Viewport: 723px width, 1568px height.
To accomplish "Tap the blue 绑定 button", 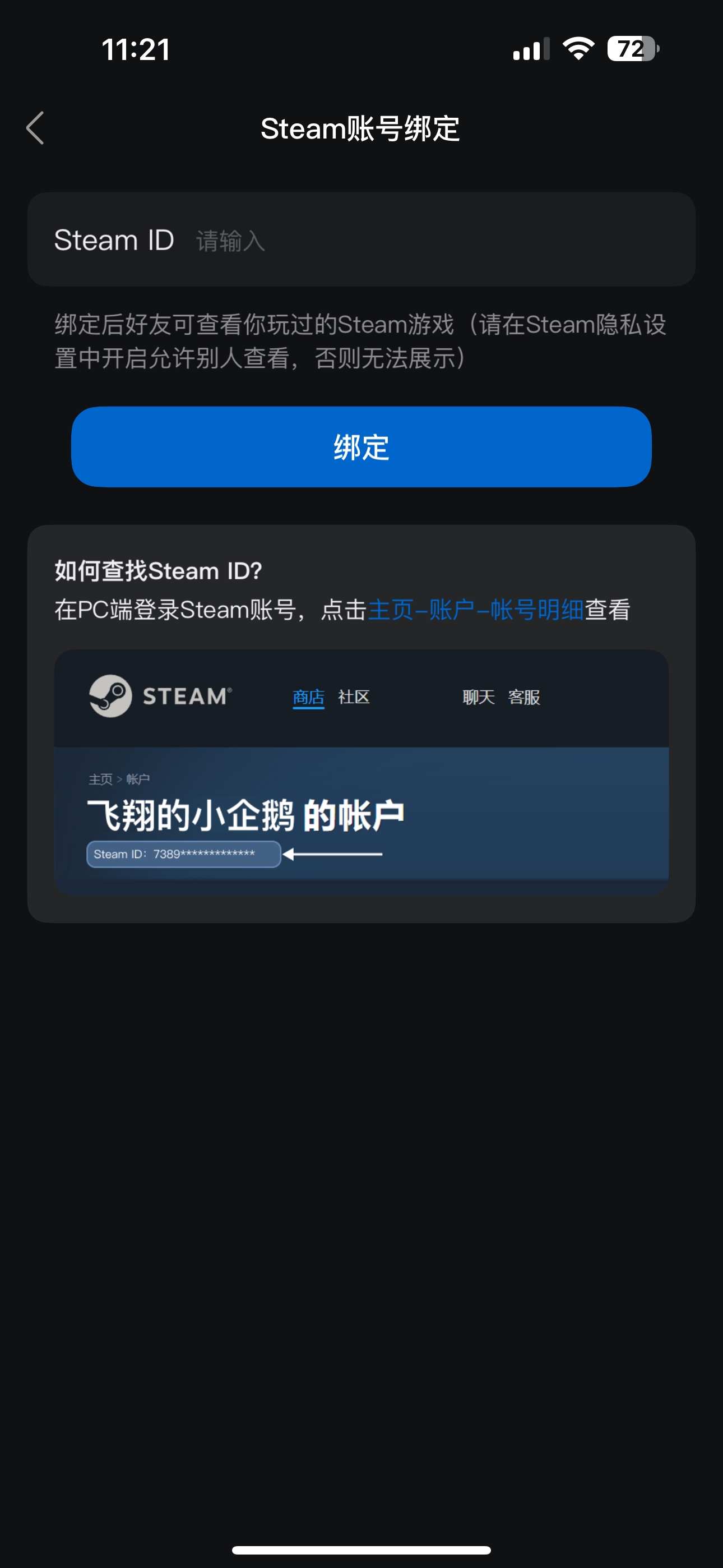I will pos(361,447).
